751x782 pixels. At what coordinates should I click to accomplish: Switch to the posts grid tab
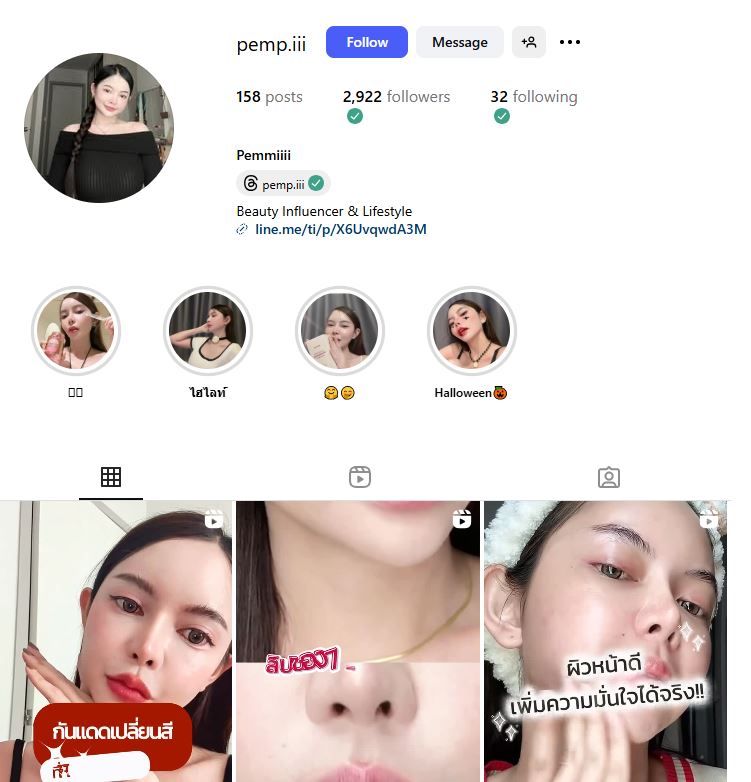[111, 477]
